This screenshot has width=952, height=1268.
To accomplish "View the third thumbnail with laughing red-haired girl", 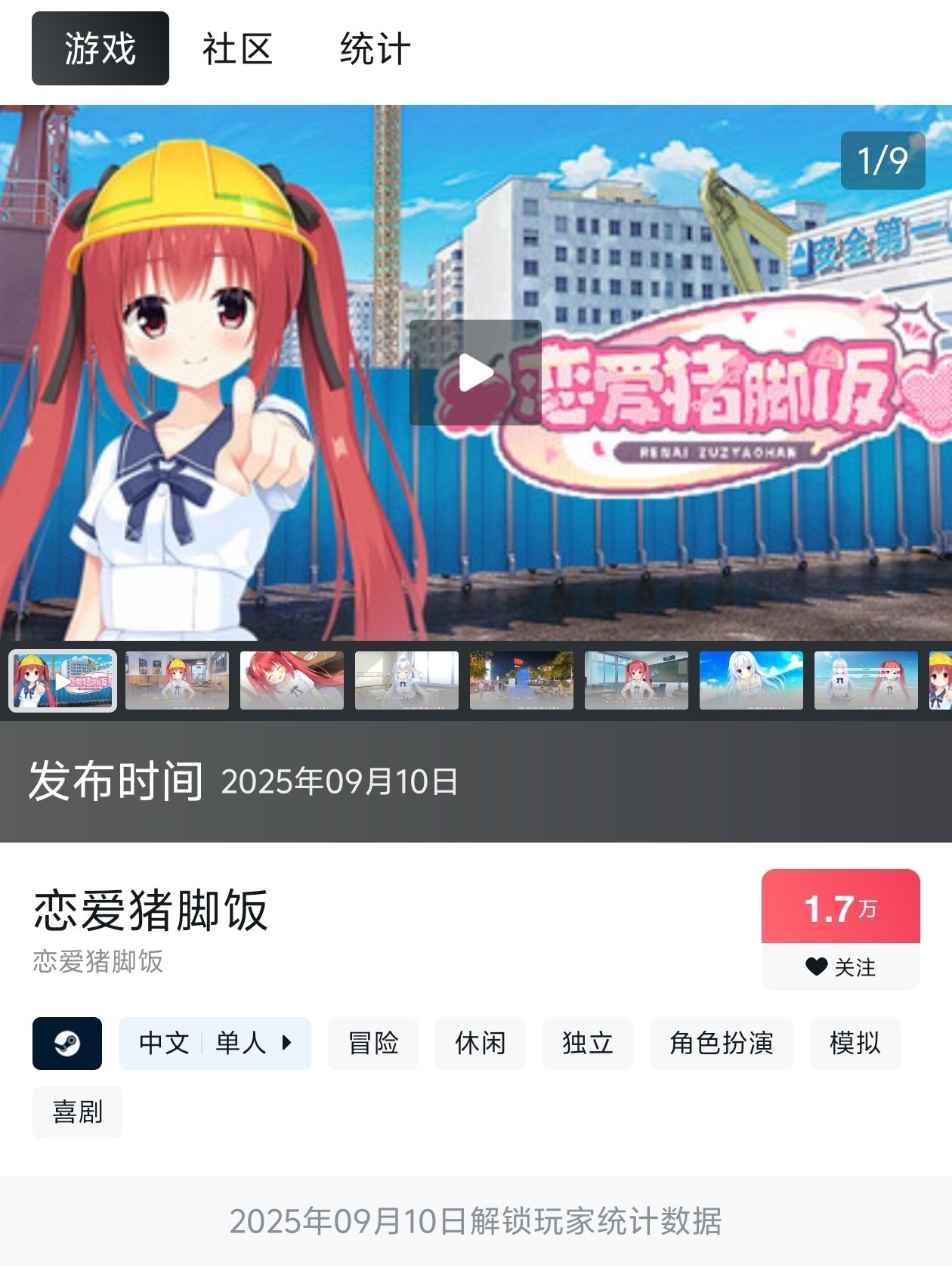I will pyautogui.click(x=292, y=680).
